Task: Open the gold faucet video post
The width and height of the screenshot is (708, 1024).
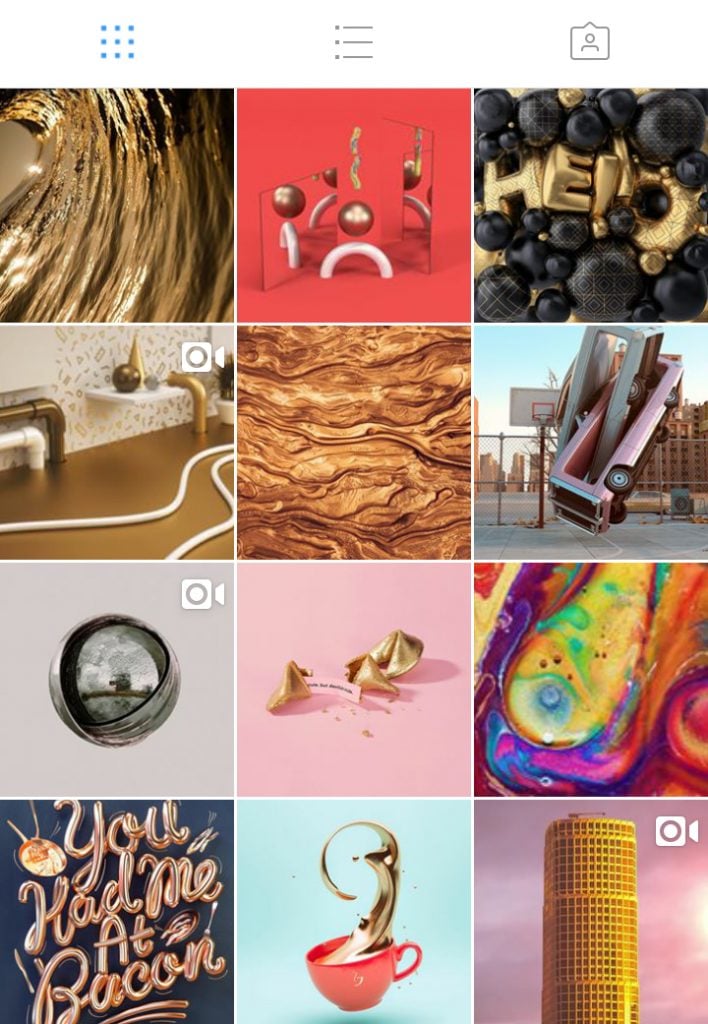Action: pyautogui.click(x=117, y=442)
